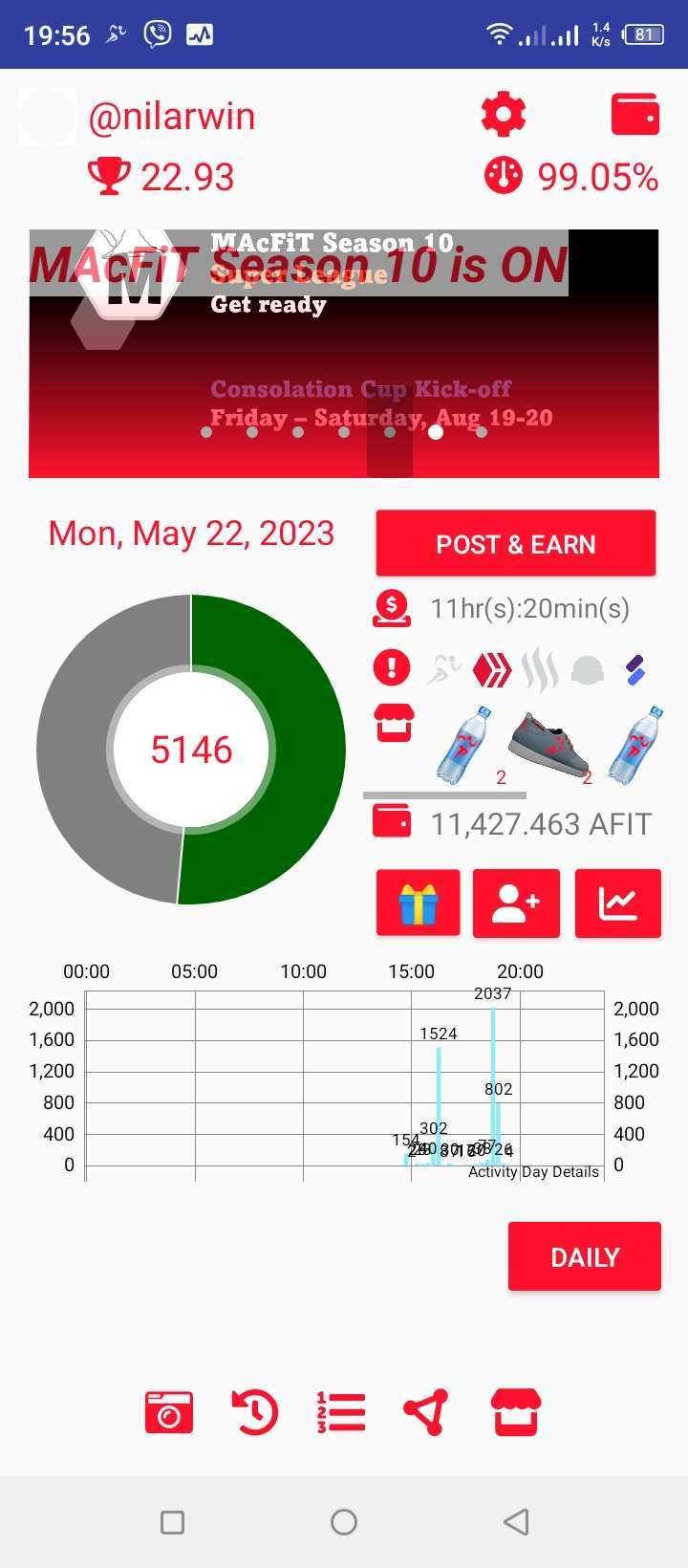Open the MAcFiT Season 10 banner
Screen dimensions: 688x1568
point(344,354)
